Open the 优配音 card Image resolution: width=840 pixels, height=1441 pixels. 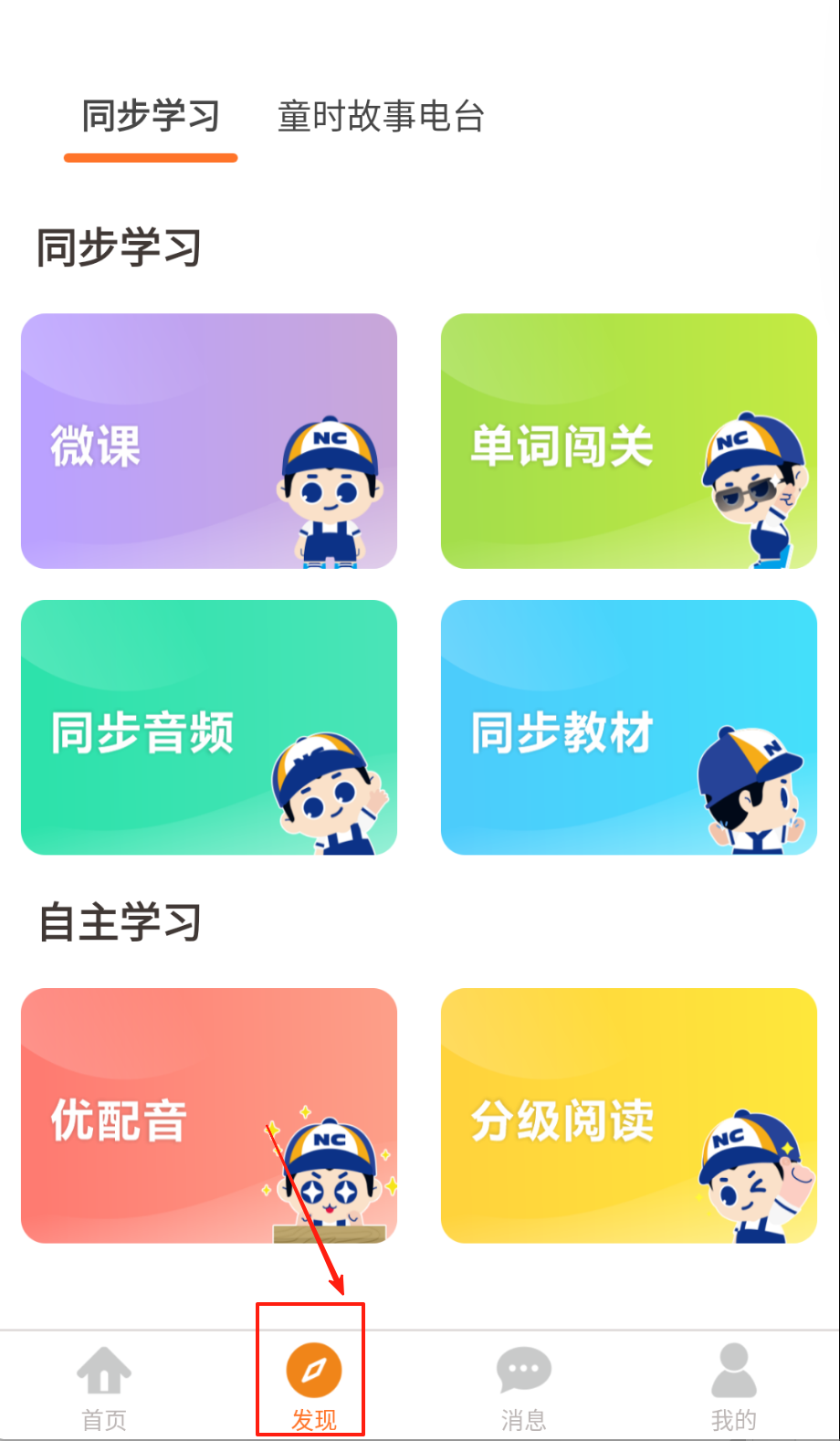click(209, 1116)
